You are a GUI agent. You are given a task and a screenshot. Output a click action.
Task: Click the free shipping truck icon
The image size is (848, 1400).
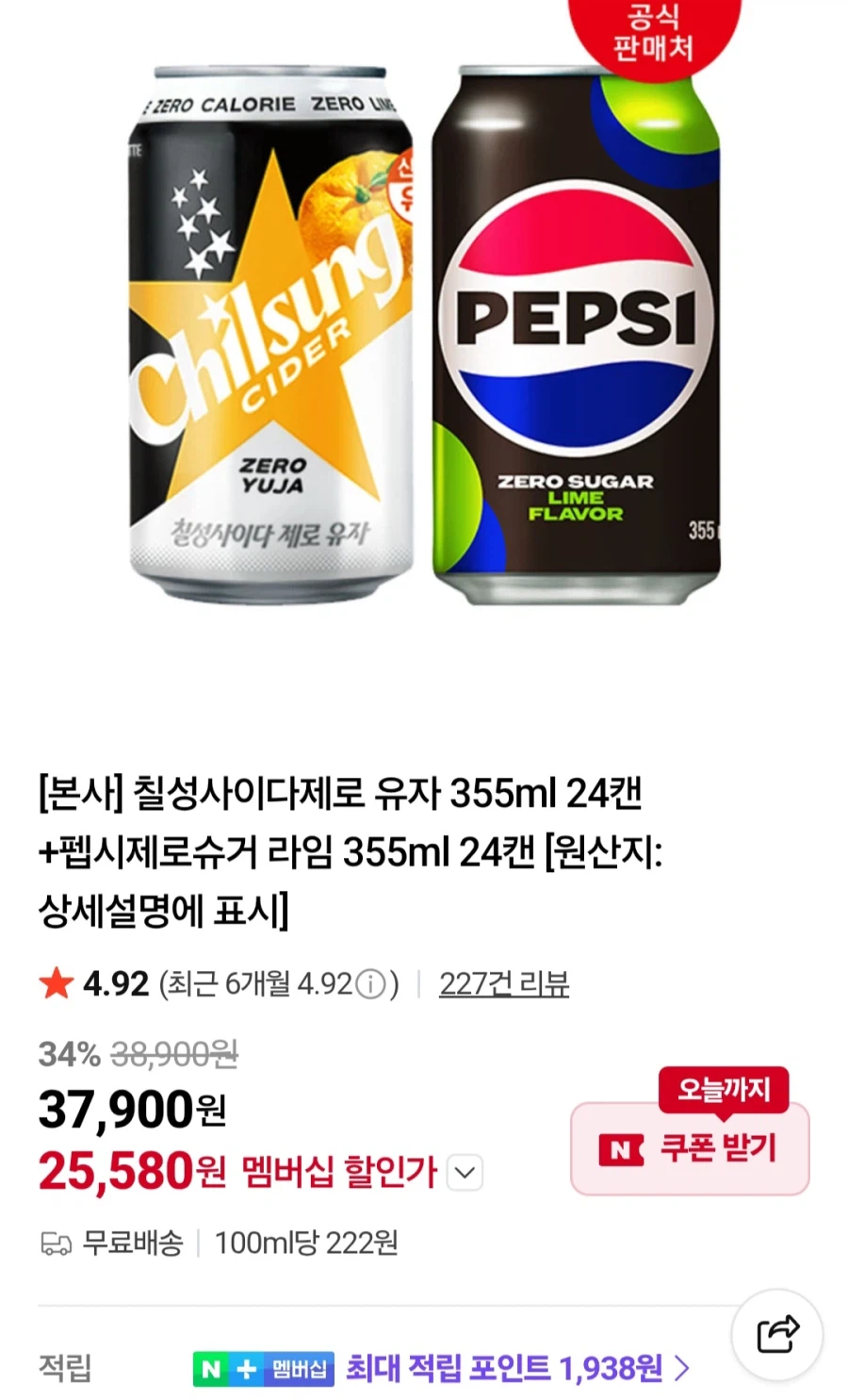[58, 1244]
